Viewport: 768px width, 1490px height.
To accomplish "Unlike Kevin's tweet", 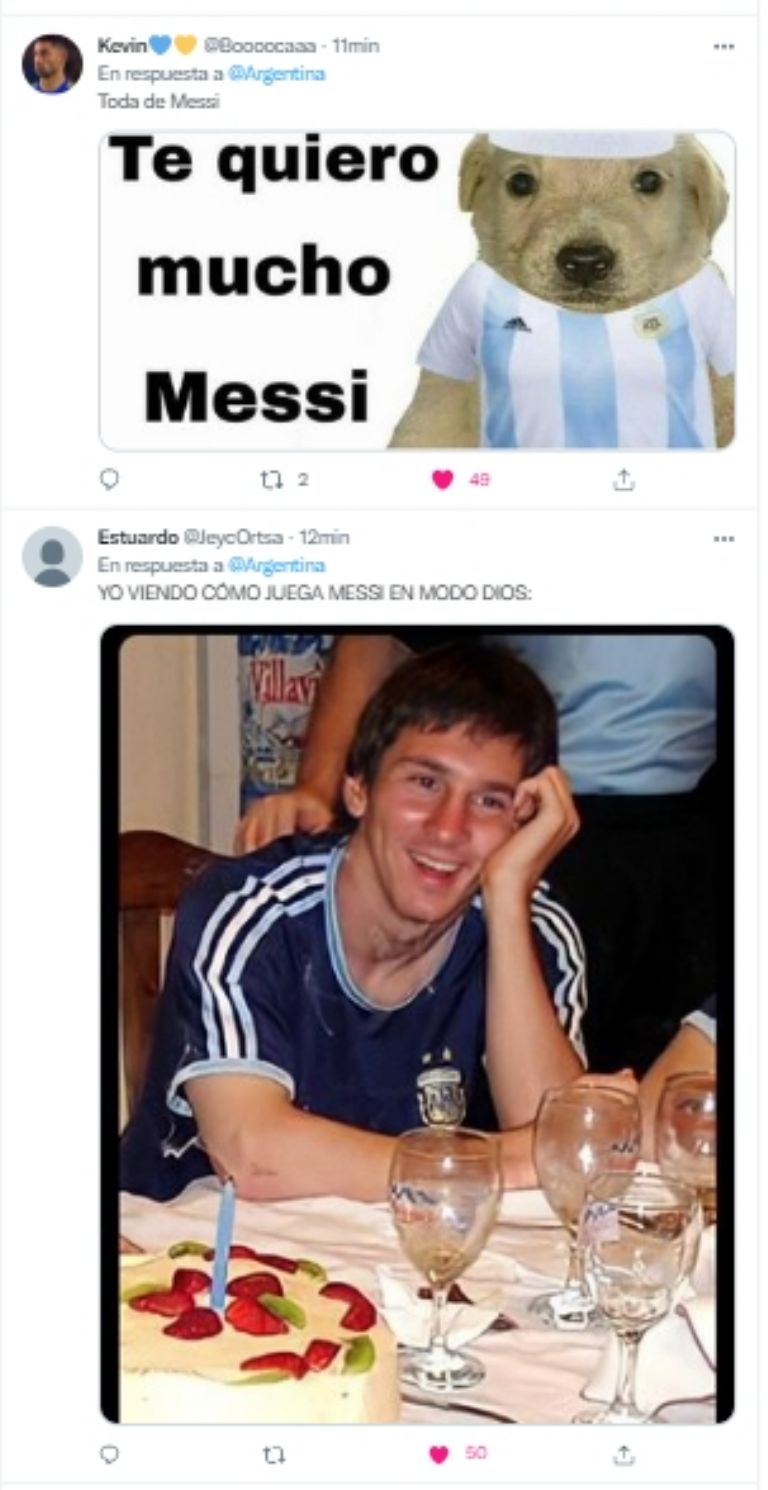I will 442,480.
